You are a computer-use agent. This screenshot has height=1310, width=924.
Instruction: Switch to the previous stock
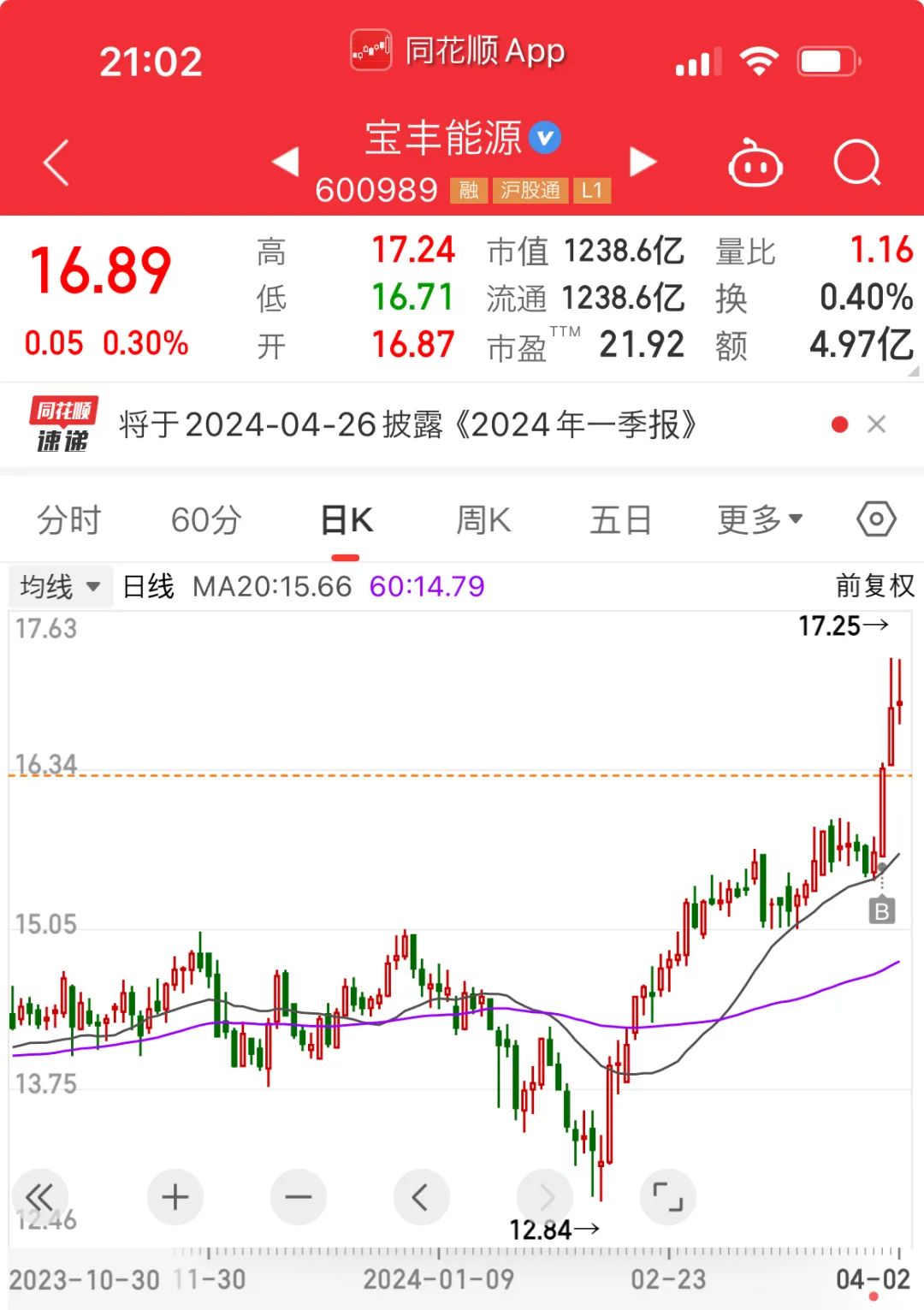pos(285,161)
